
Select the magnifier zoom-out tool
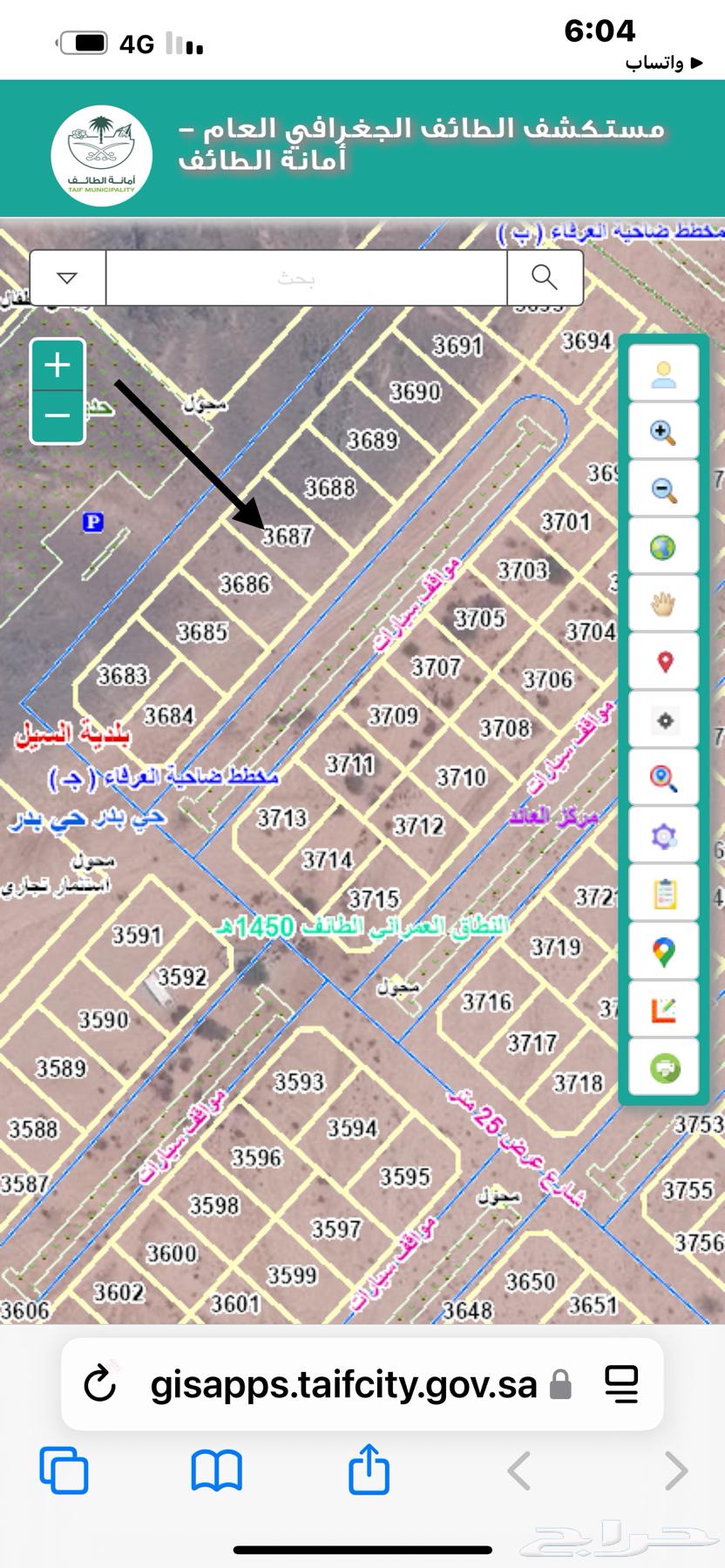click(663, 490)
